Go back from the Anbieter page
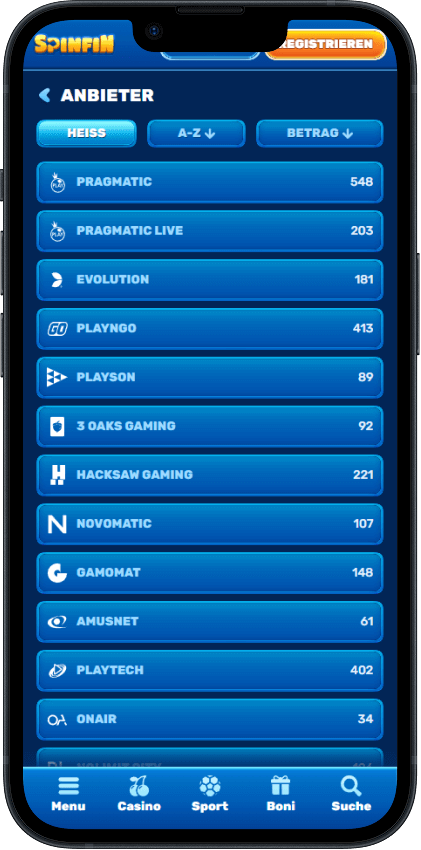Viewport: 421px width, 850px height. [x=44, y=95]
